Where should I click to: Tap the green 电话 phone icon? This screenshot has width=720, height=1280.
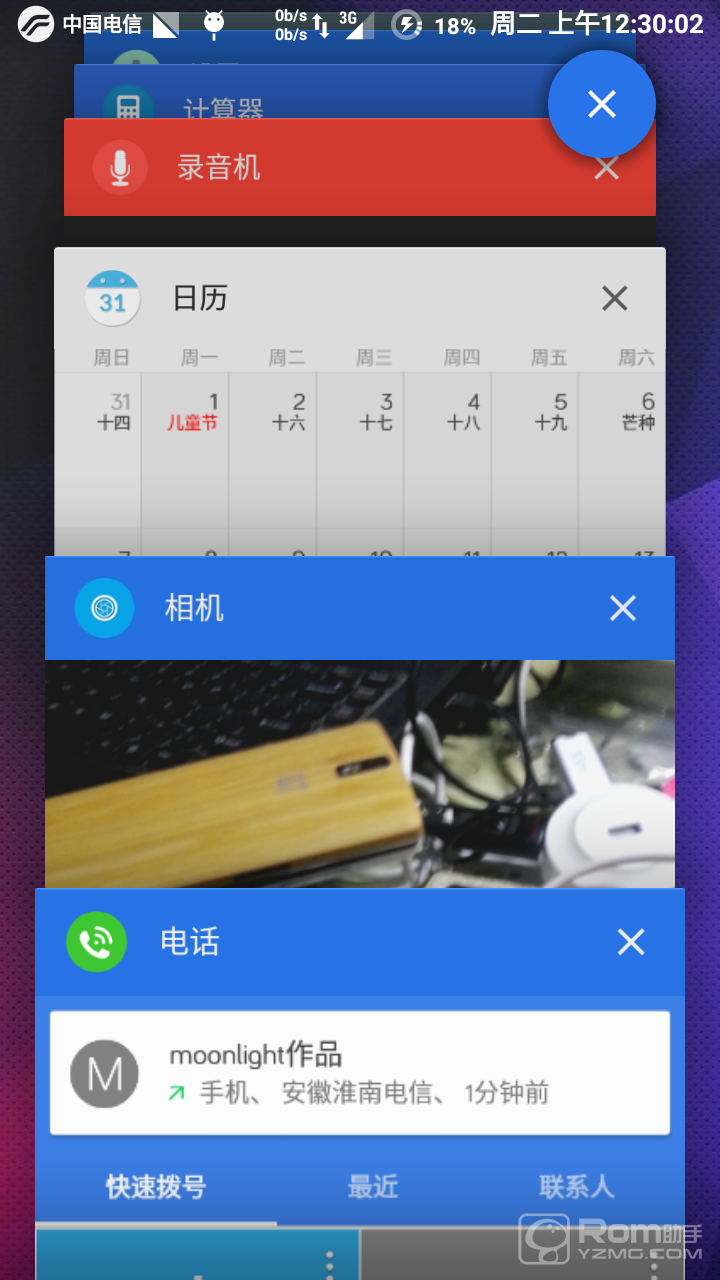click(x=96, y=941)
